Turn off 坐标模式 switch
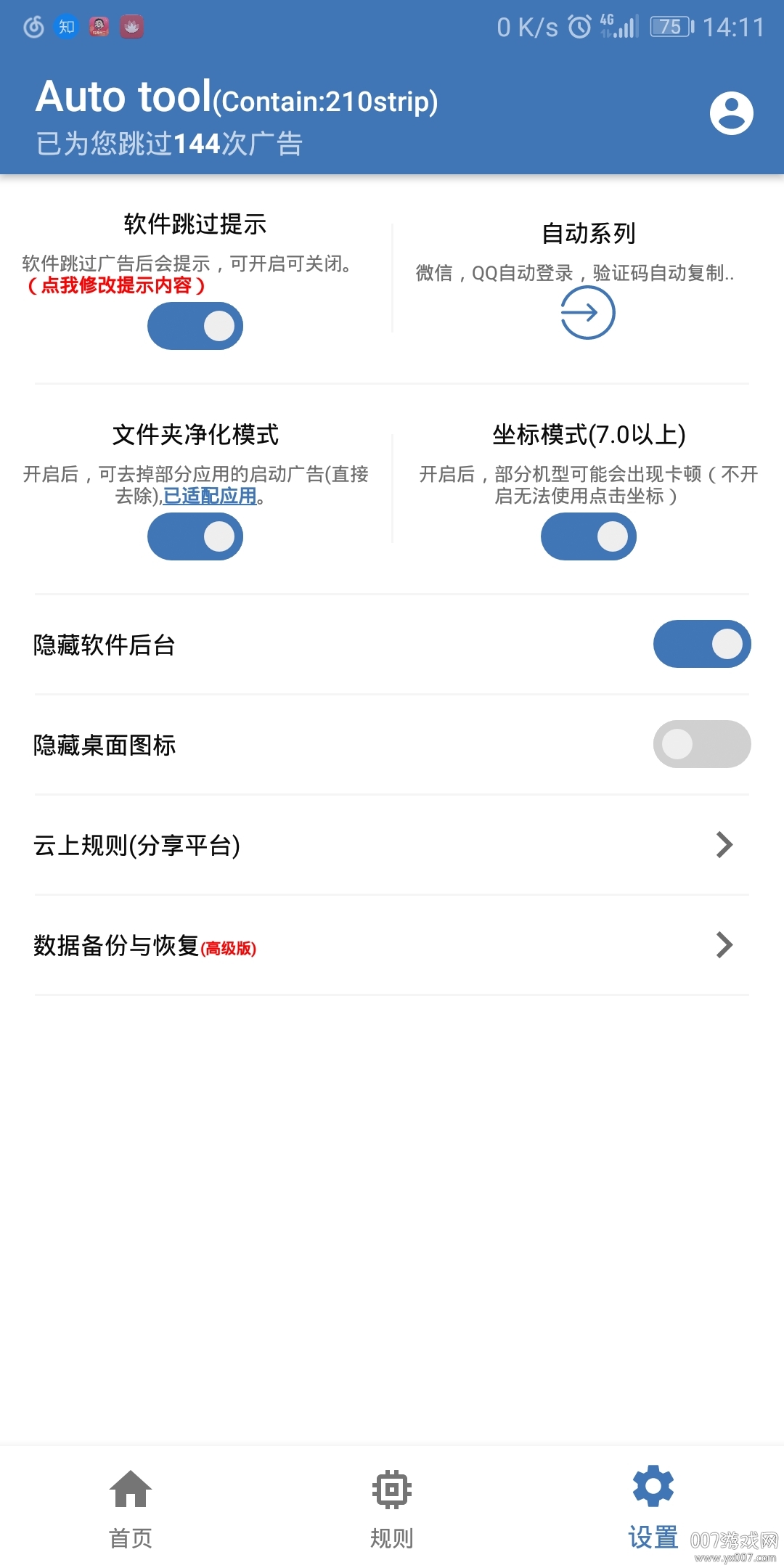Viewport: 784px width, 1568px height. (589, 536)
